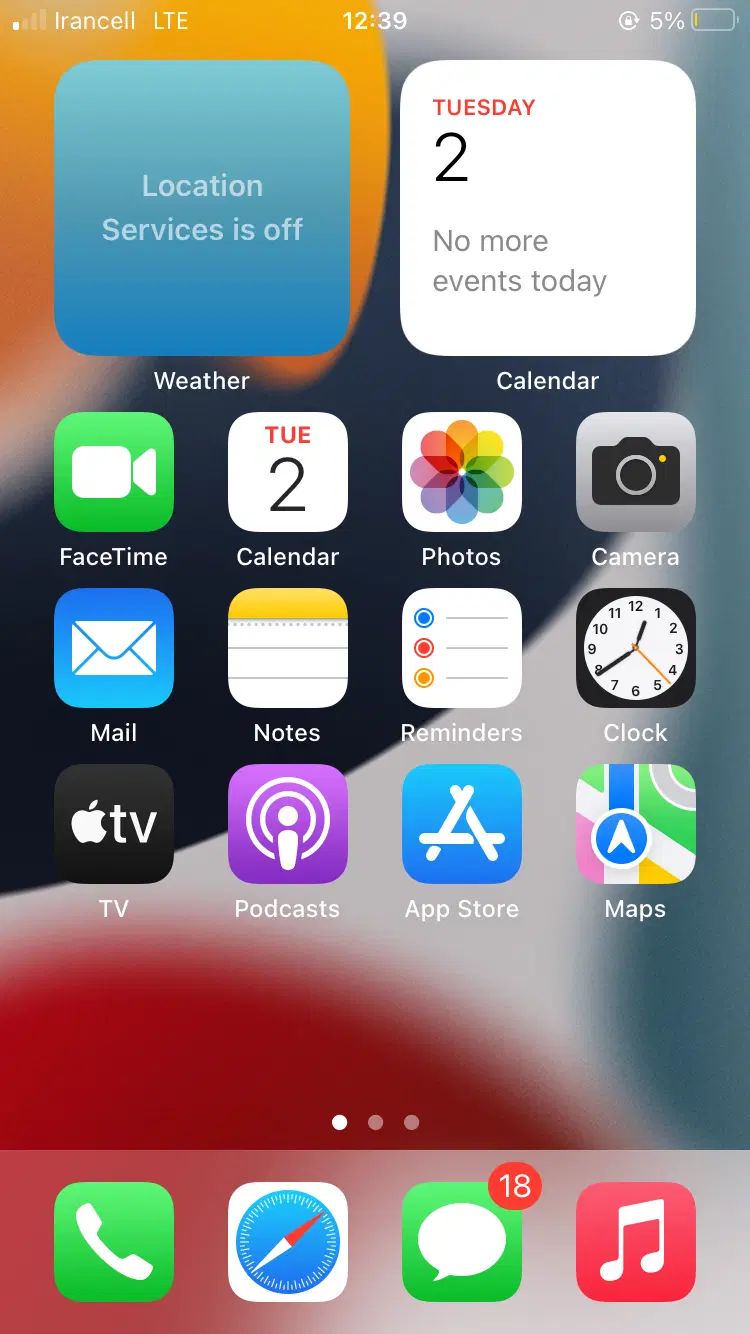Open the Weather widget
The width and height of the screenshot is (750, 1334).
coord(202,208)
